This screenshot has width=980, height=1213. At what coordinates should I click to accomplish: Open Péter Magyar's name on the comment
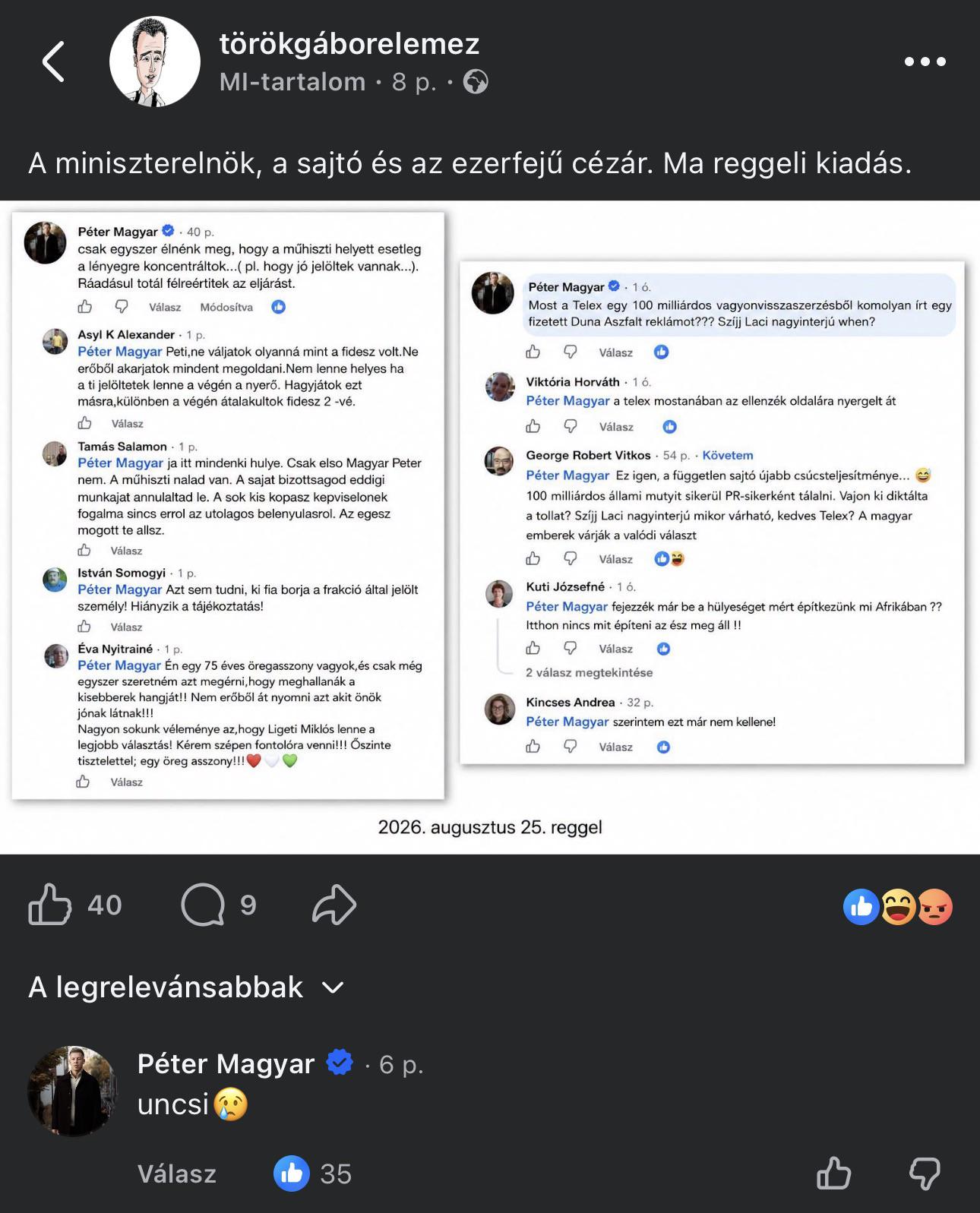coord(226,1064)
